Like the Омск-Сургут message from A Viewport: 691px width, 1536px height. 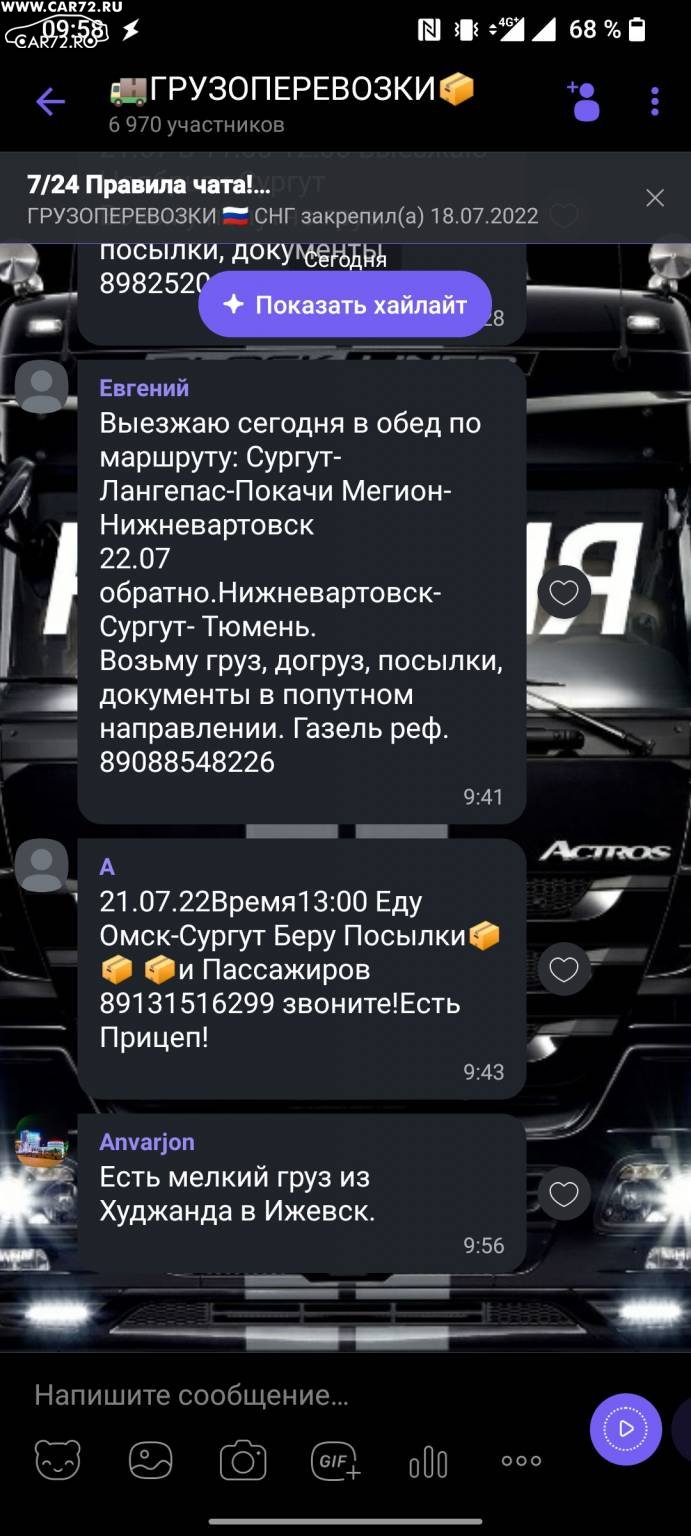(x=564, y=969)
